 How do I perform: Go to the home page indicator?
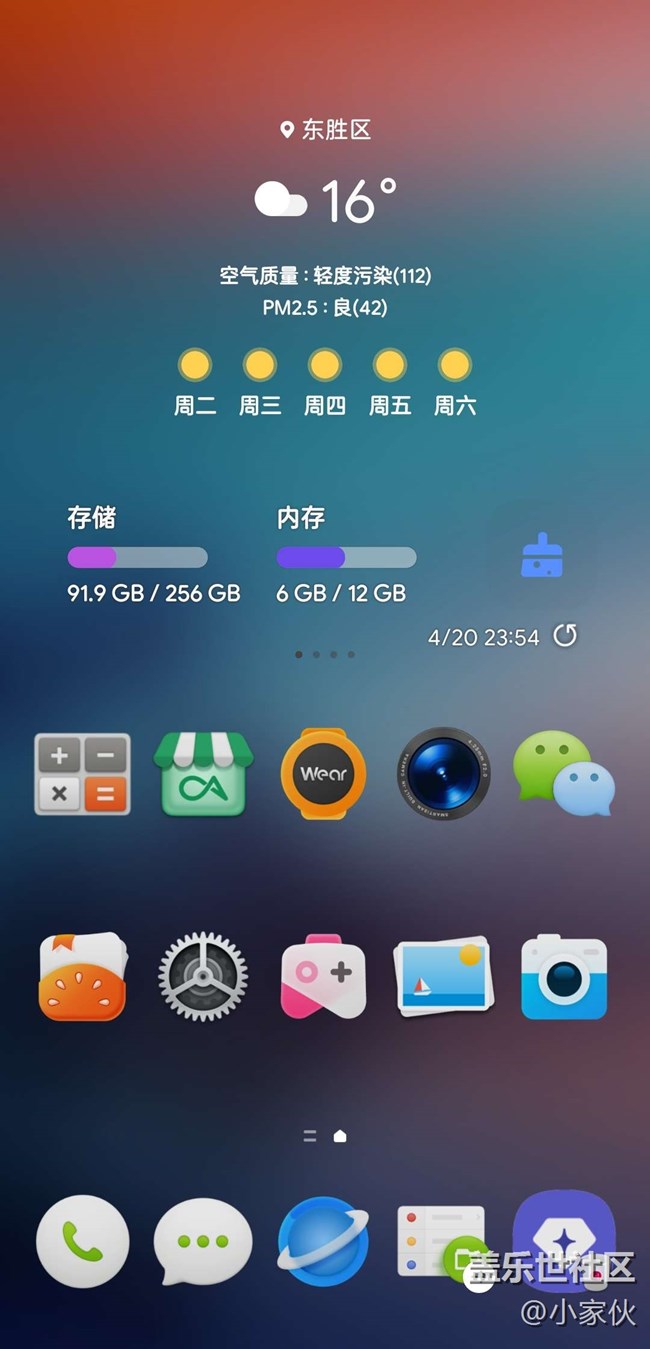tap(340, 1136)
